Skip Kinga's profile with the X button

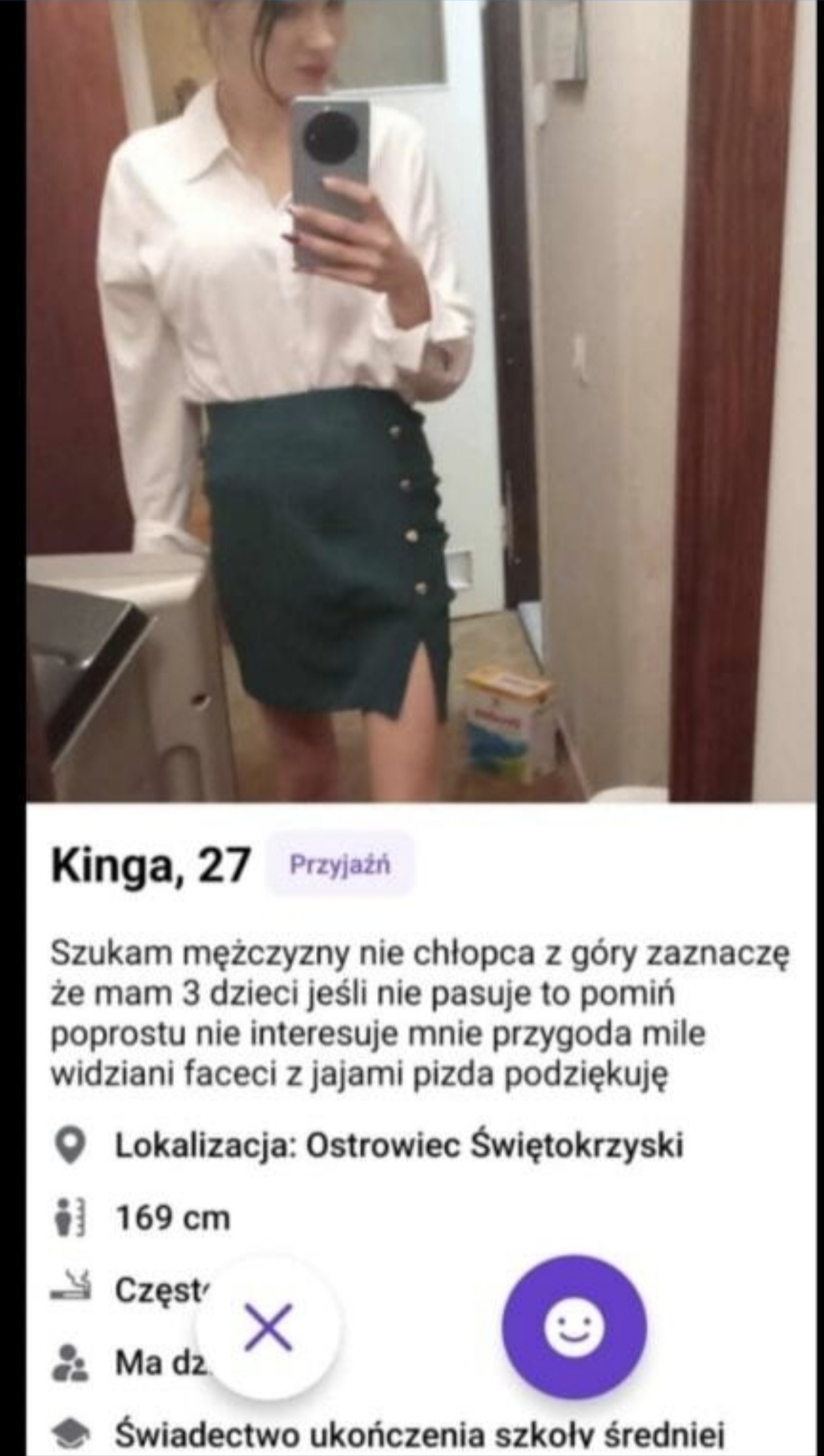point(269,1327)
